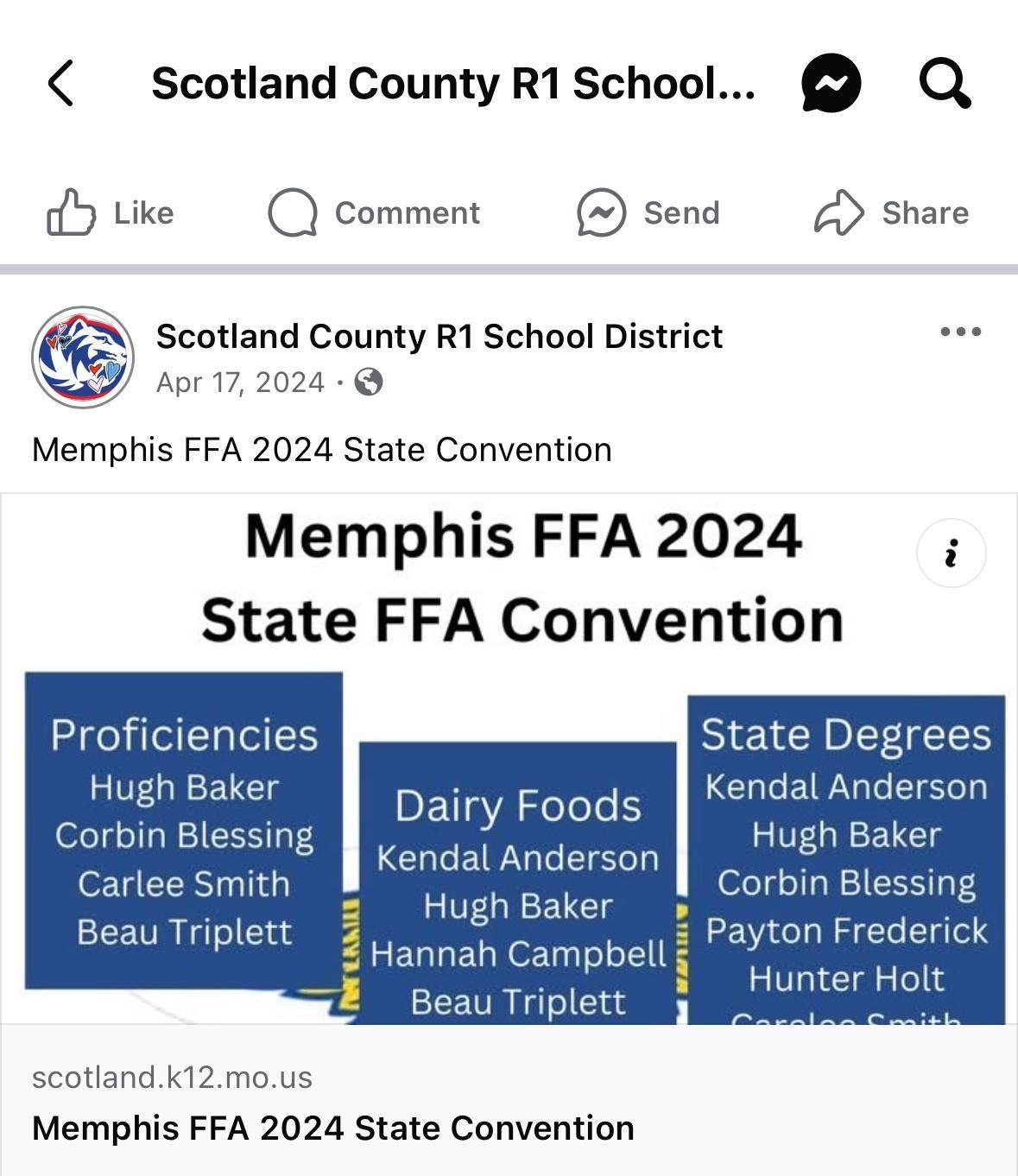Send the post via Messenger
This screenshot has height=1176, width=1018.
(x=648, y=212)
